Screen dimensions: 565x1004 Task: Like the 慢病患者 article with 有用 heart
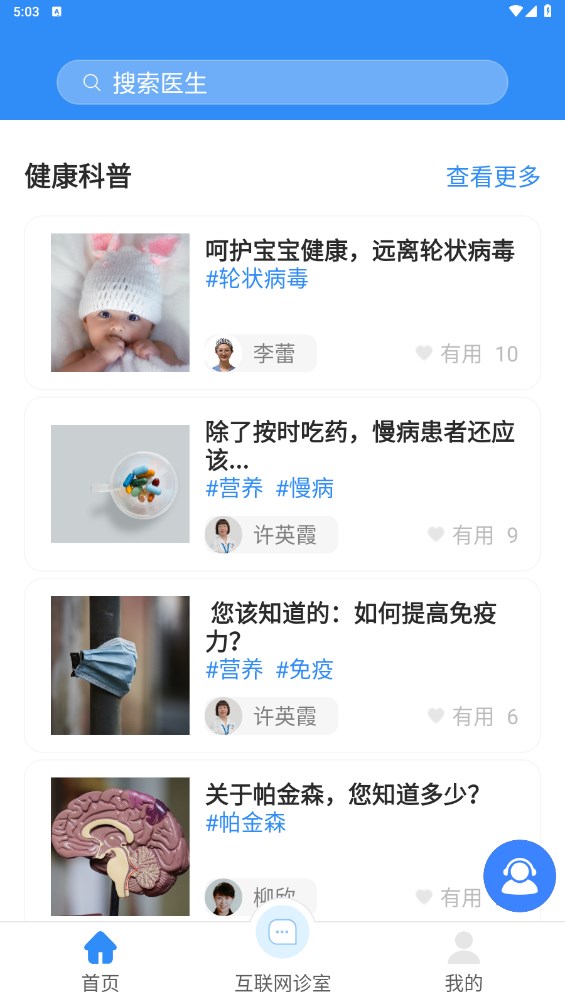coord(472,535)
